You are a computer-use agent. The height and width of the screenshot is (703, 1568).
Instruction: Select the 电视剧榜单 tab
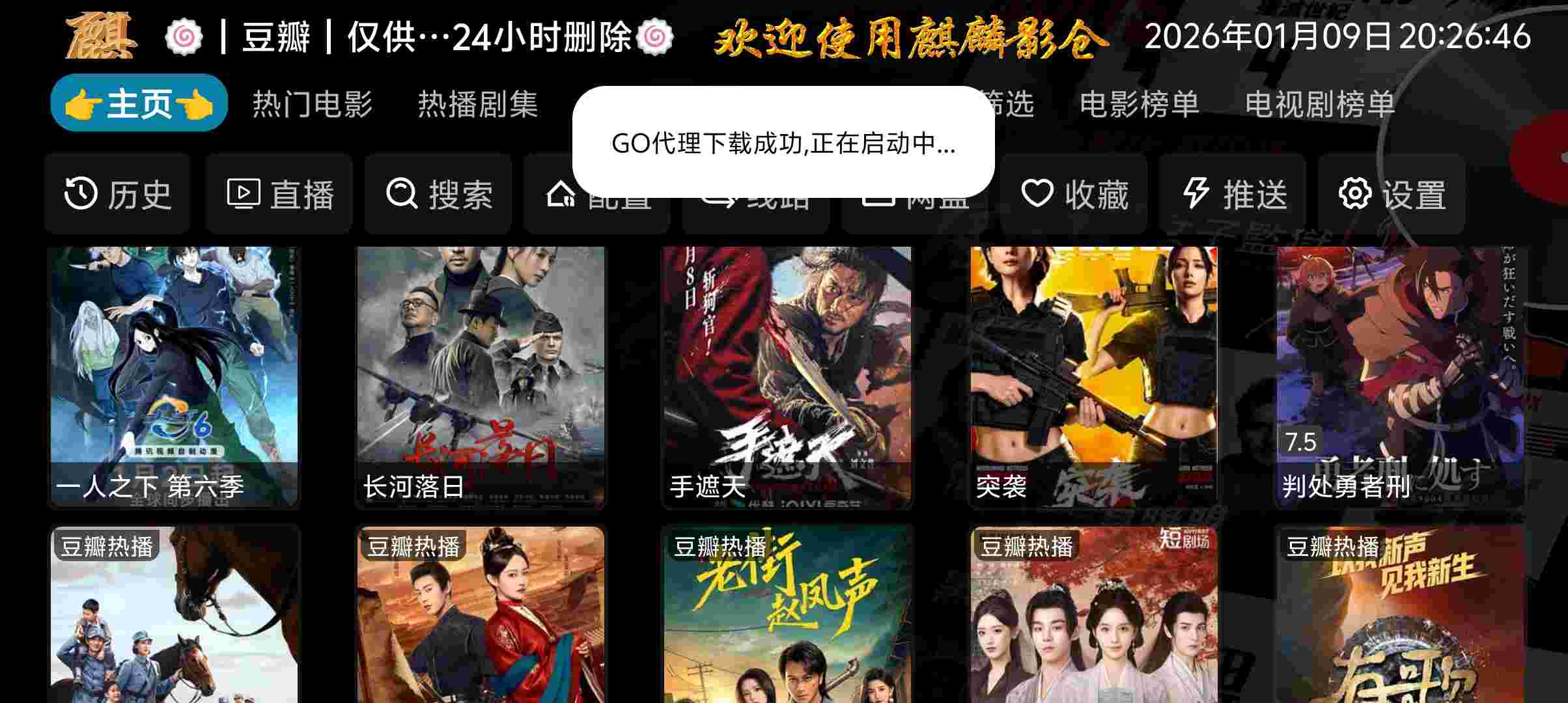click(x=1319, y=103)
